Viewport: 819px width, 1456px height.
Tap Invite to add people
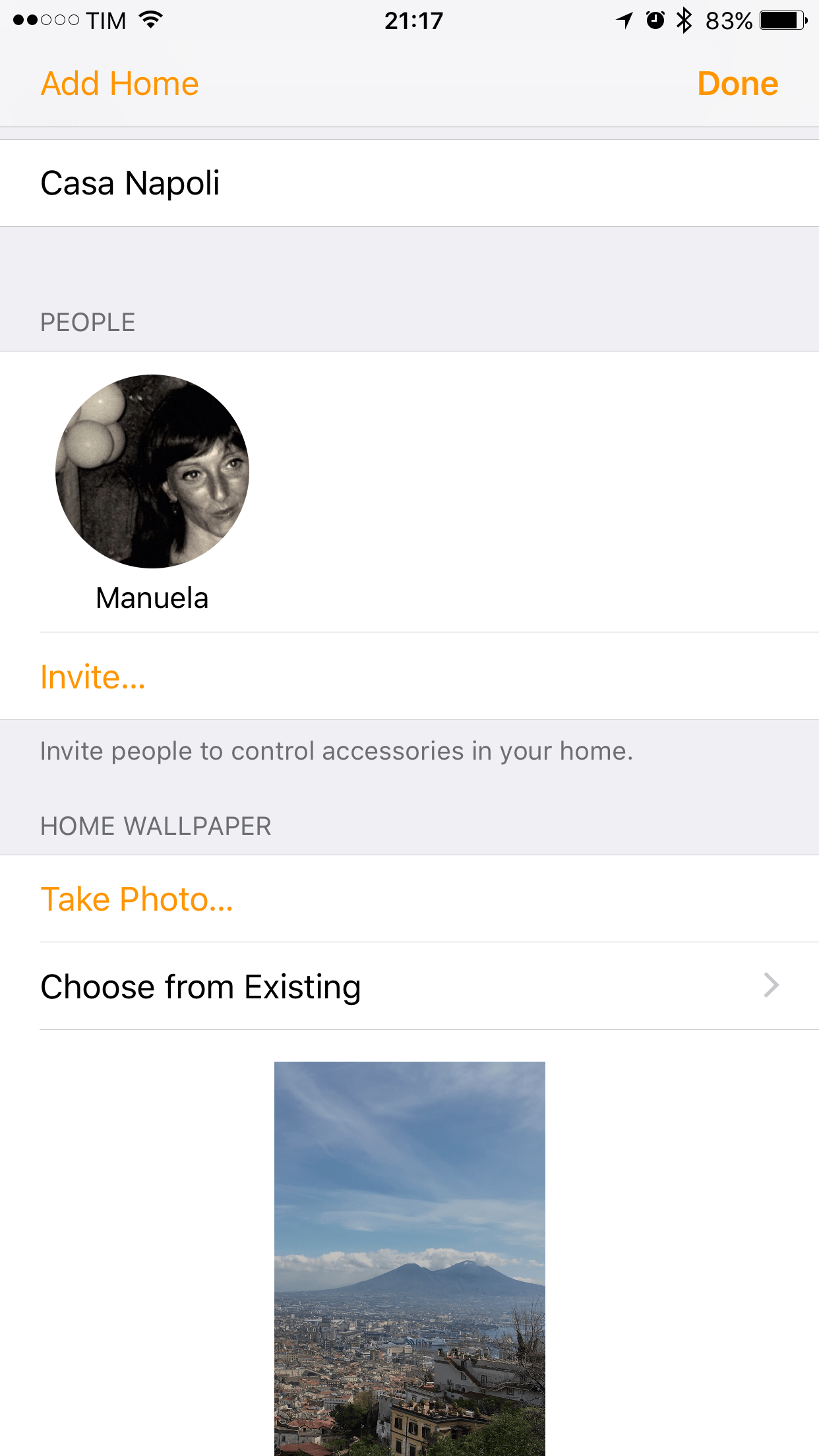tap(93, 677)
